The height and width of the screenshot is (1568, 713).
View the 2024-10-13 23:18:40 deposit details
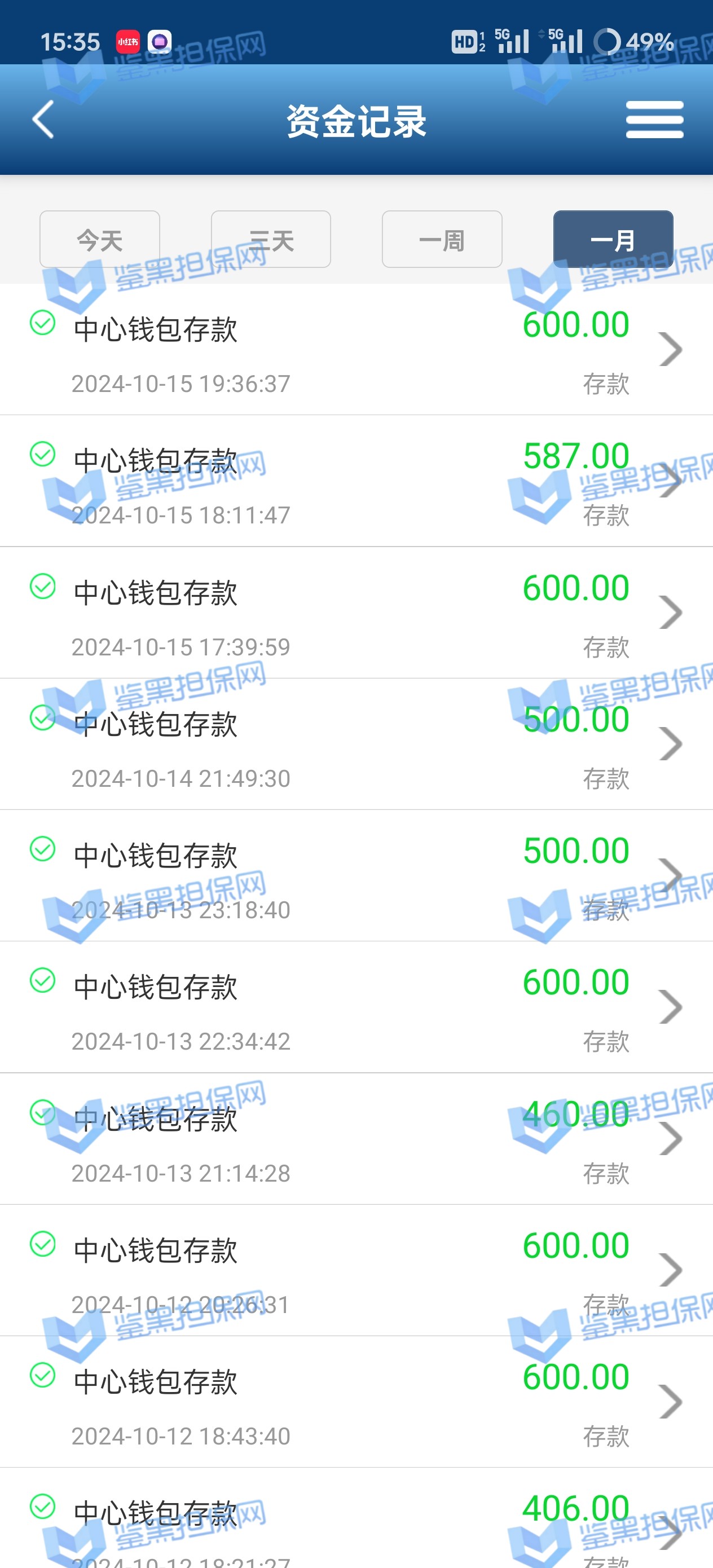pos(356,876)
